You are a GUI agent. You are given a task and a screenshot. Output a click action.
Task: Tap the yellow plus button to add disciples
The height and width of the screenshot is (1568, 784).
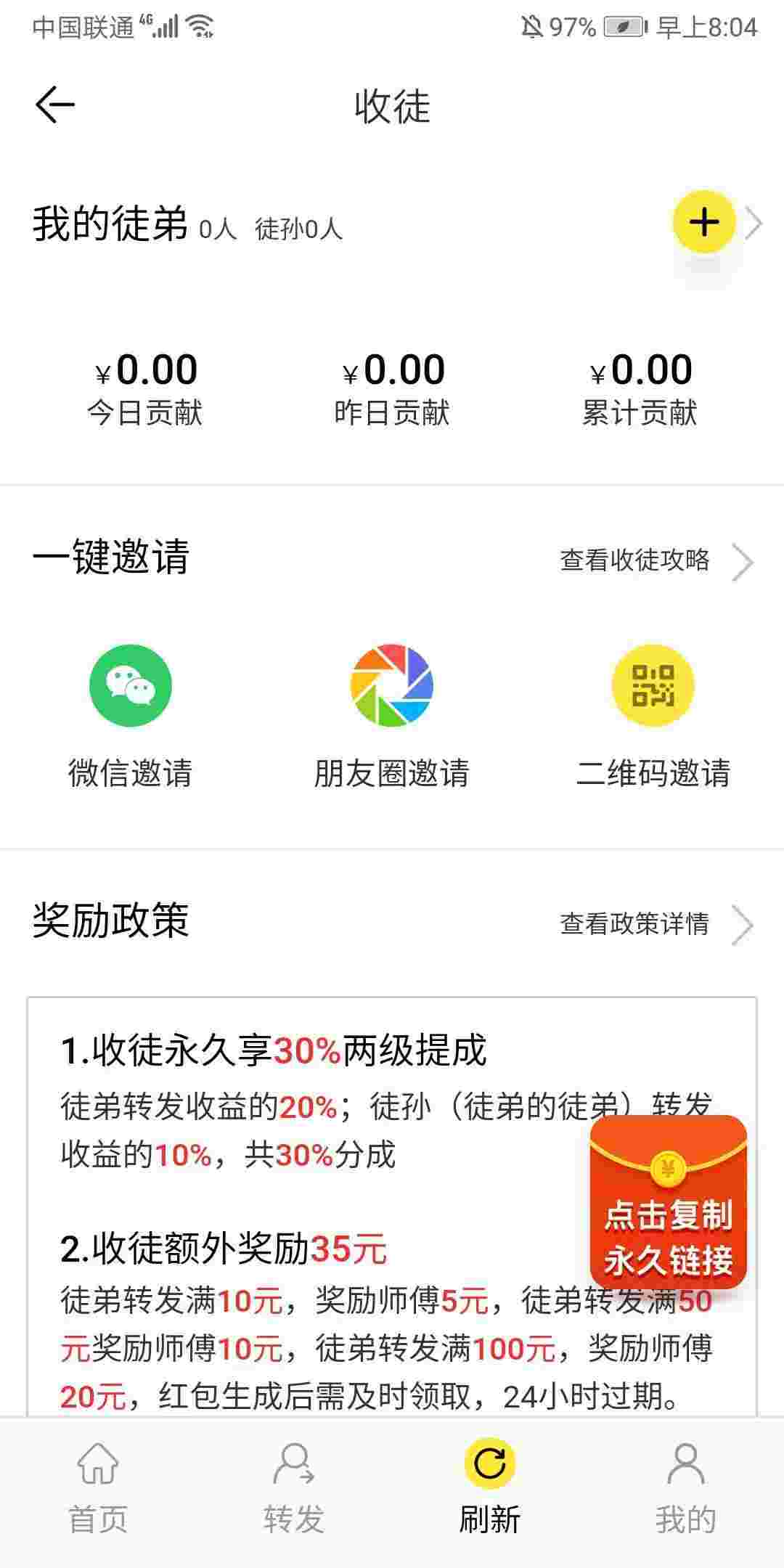pos(703,222)
